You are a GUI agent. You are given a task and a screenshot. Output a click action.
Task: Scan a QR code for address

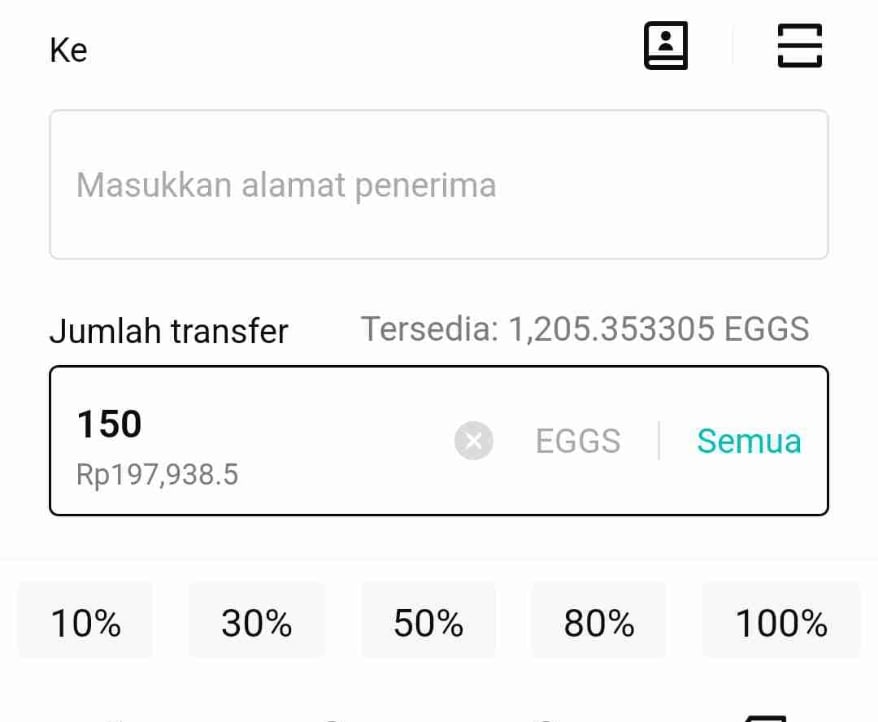point(799,46)
